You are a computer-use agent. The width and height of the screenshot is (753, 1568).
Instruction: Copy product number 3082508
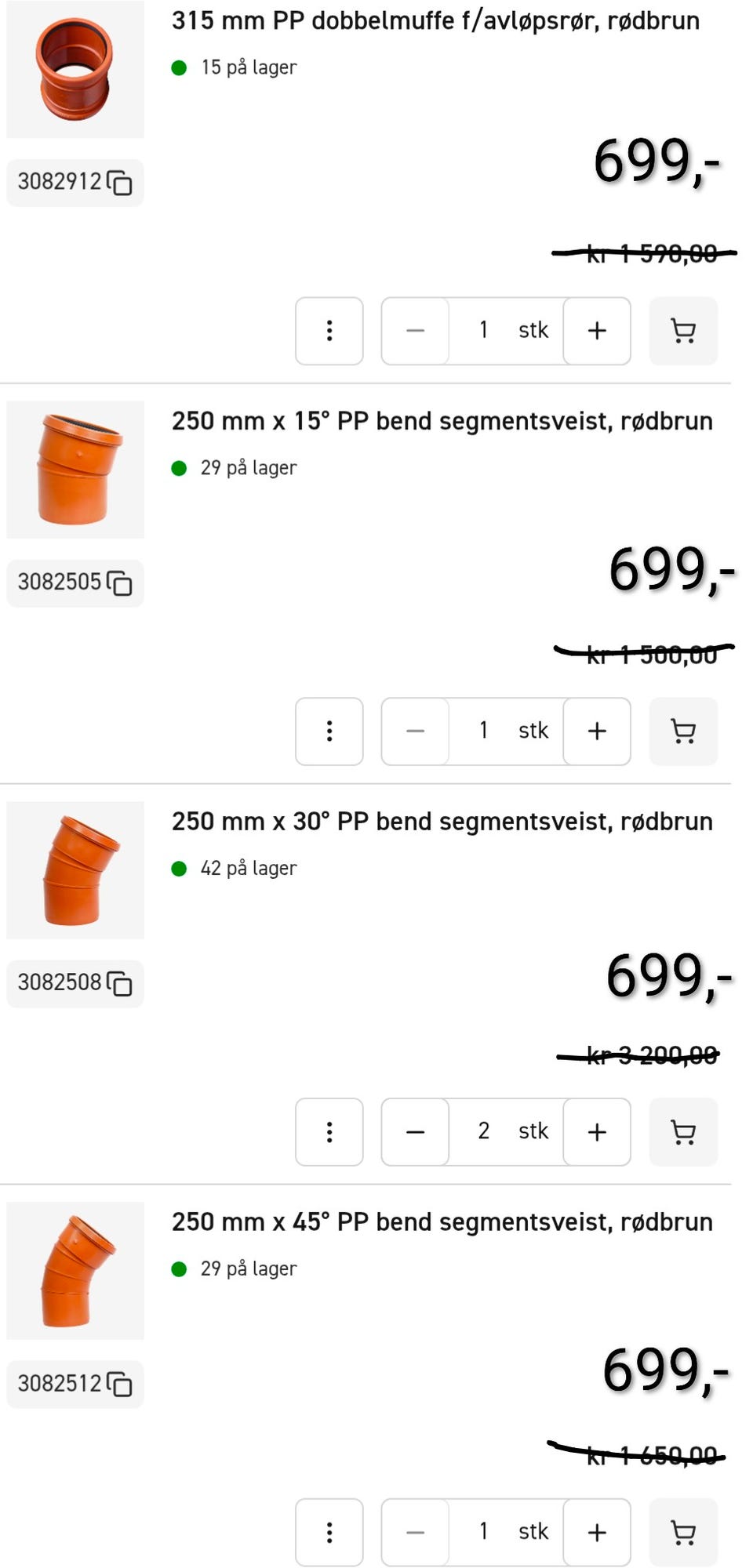pyautogui.click(x=119, y=984)
